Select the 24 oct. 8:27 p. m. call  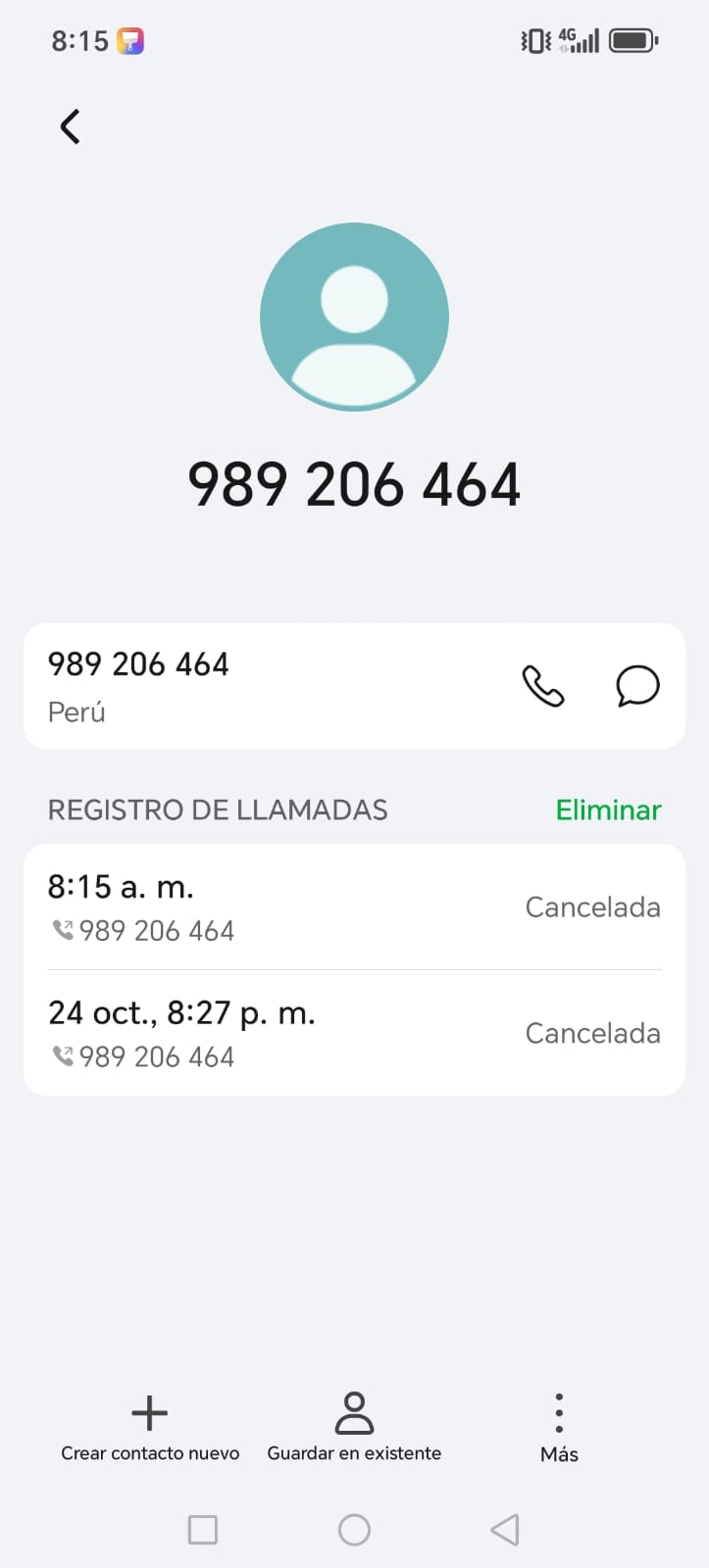pyautogui.click(x=353, y=1034)
